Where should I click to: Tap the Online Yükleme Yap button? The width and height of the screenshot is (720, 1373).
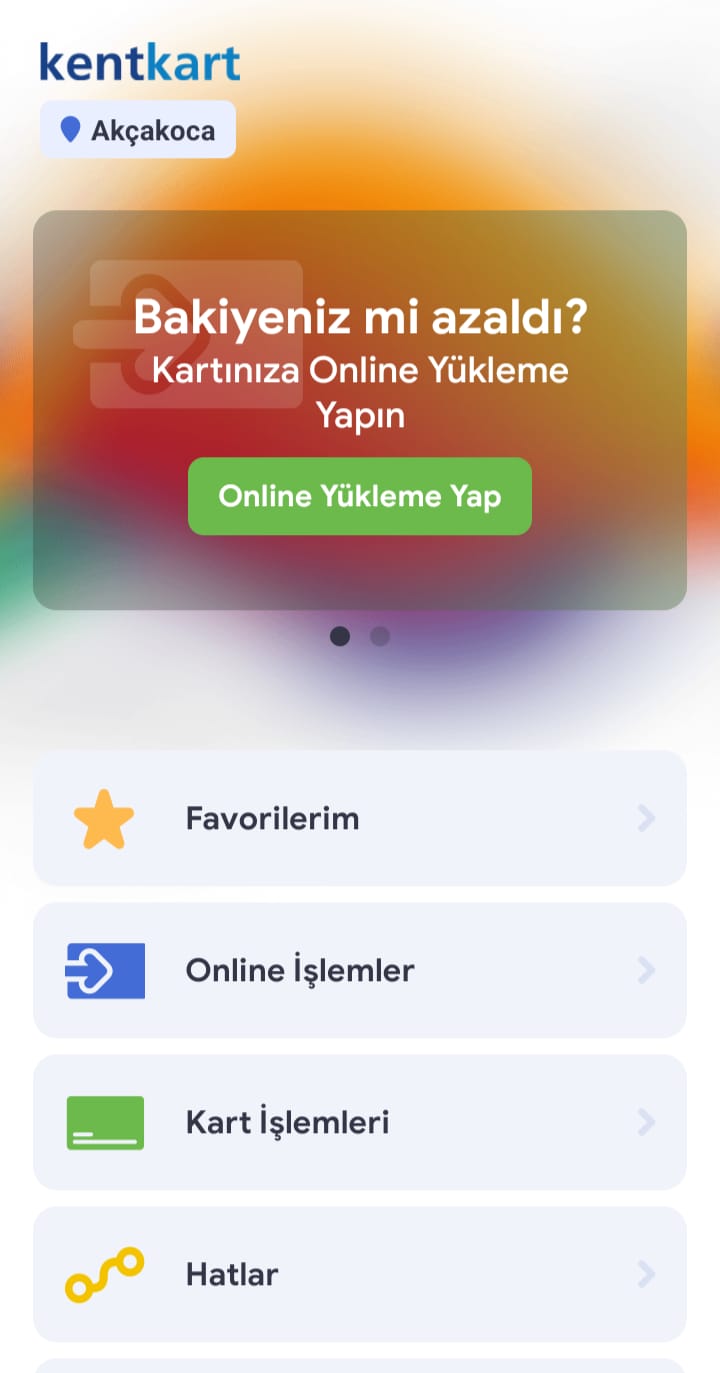click(360, 496)
